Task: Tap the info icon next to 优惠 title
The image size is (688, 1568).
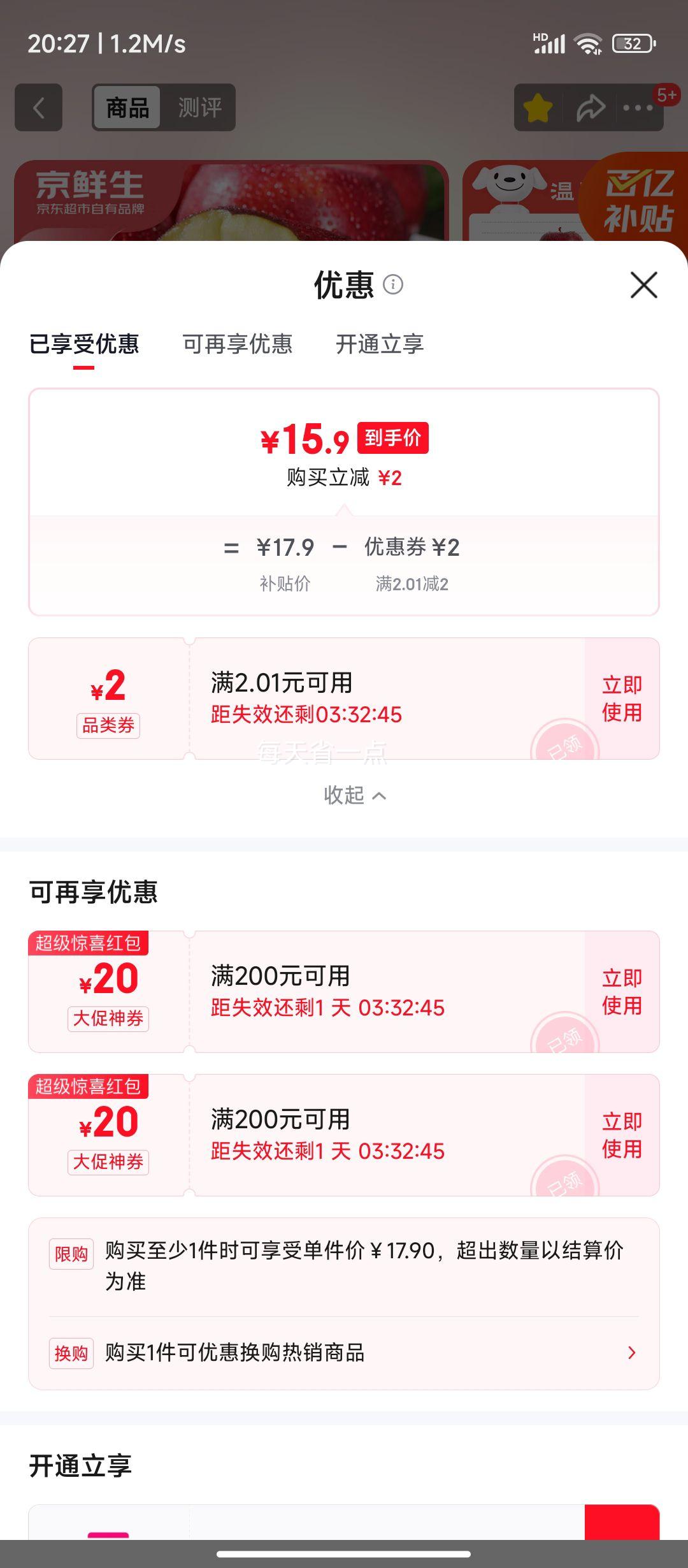Action: (x=394, y=286)
